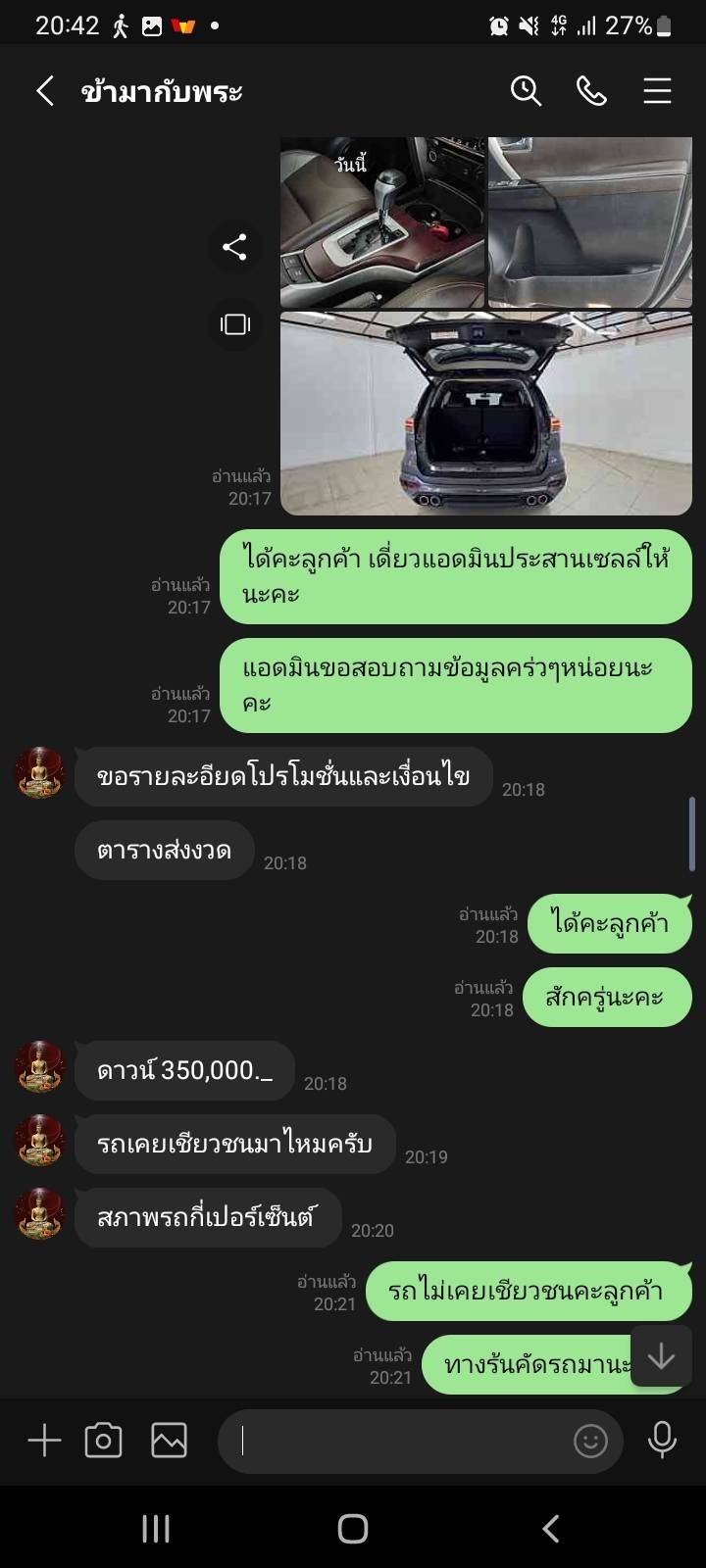Share the car photos
The image size is (706, 1568).
tap(234, 246)
